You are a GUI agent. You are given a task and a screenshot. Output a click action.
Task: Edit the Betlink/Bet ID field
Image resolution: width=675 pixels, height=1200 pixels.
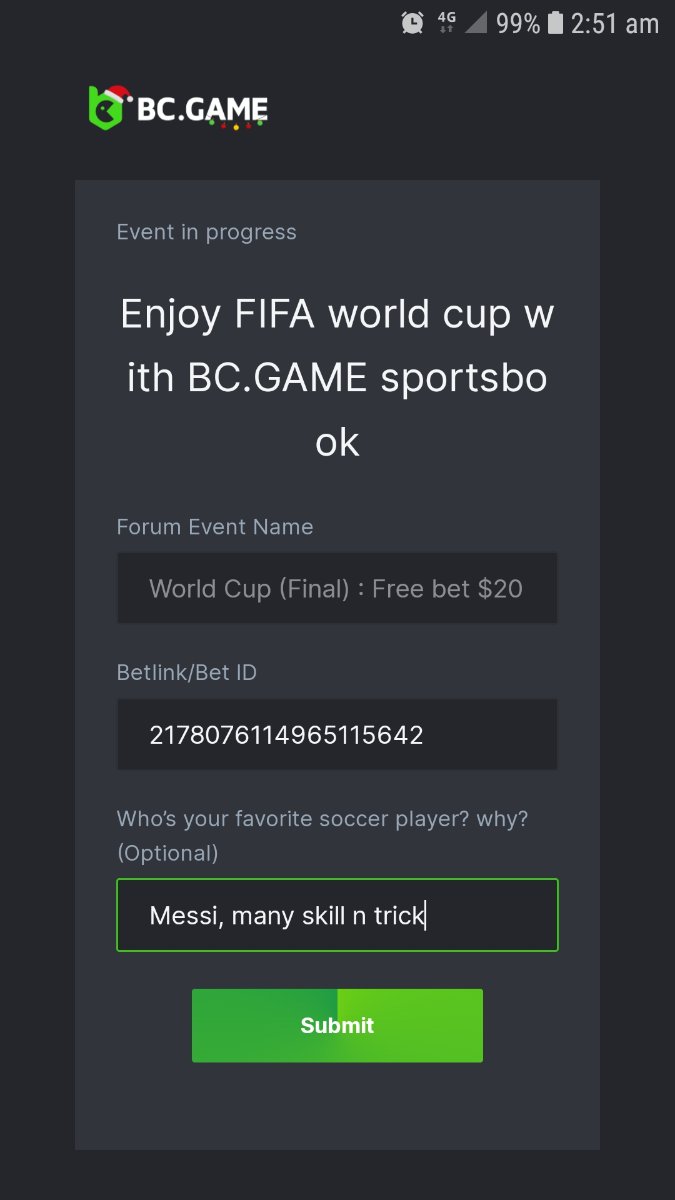coord(337,735)
